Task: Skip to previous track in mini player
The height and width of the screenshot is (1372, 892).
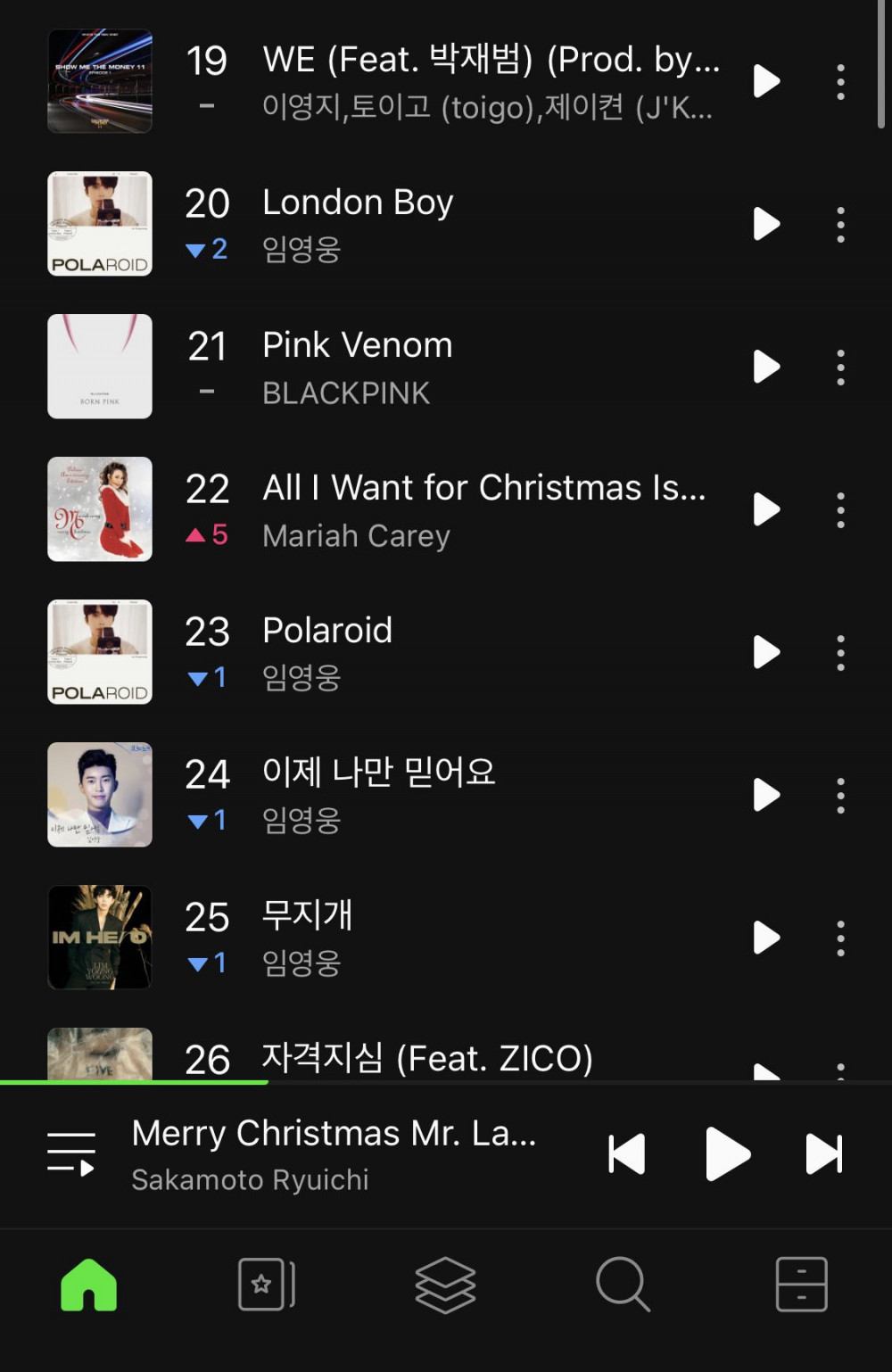Action: [627, 1154]
